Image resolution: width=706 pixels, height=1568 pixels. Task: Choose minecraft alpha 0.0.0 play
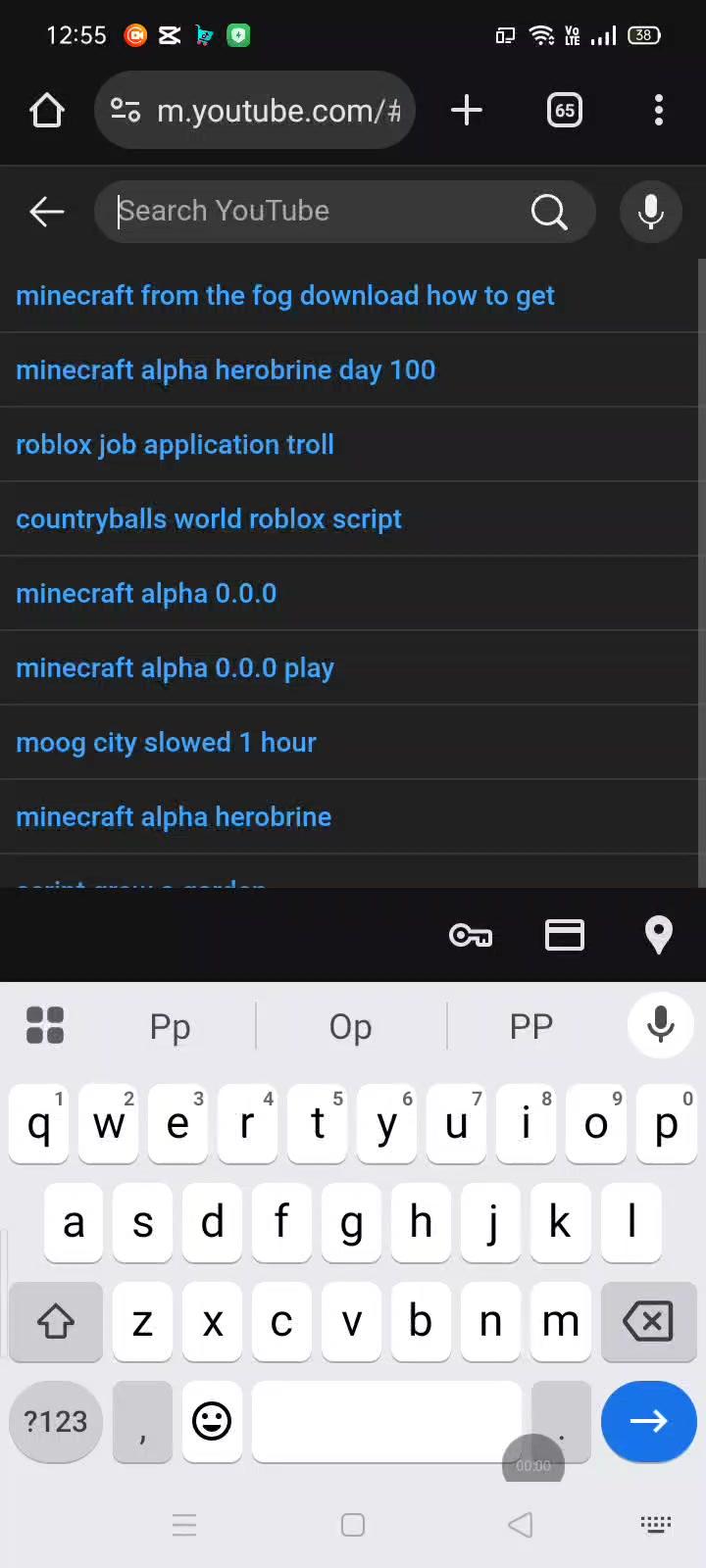tap(175, 667)
